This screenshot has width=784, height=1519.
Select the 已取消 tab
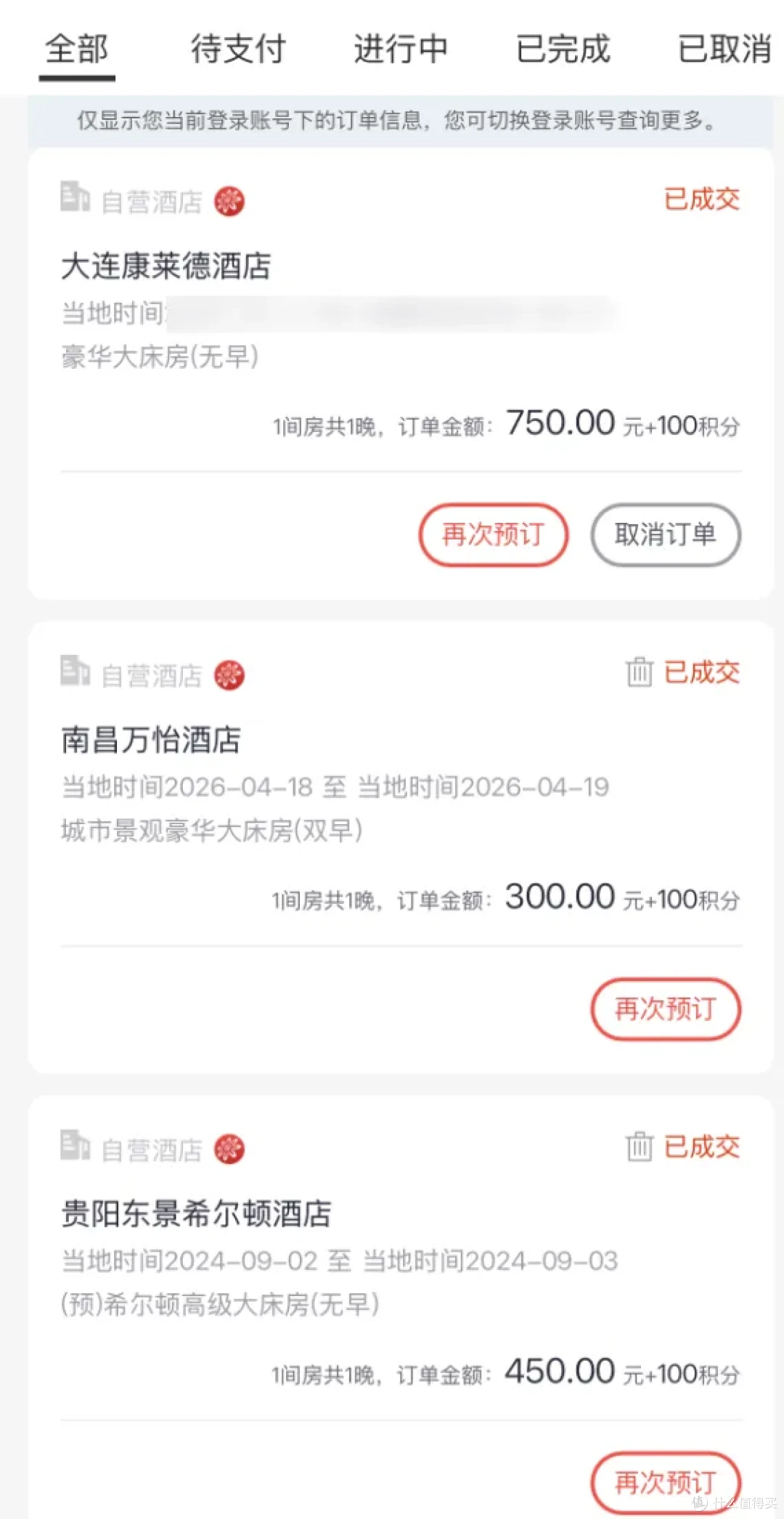[x=724, y=49]
